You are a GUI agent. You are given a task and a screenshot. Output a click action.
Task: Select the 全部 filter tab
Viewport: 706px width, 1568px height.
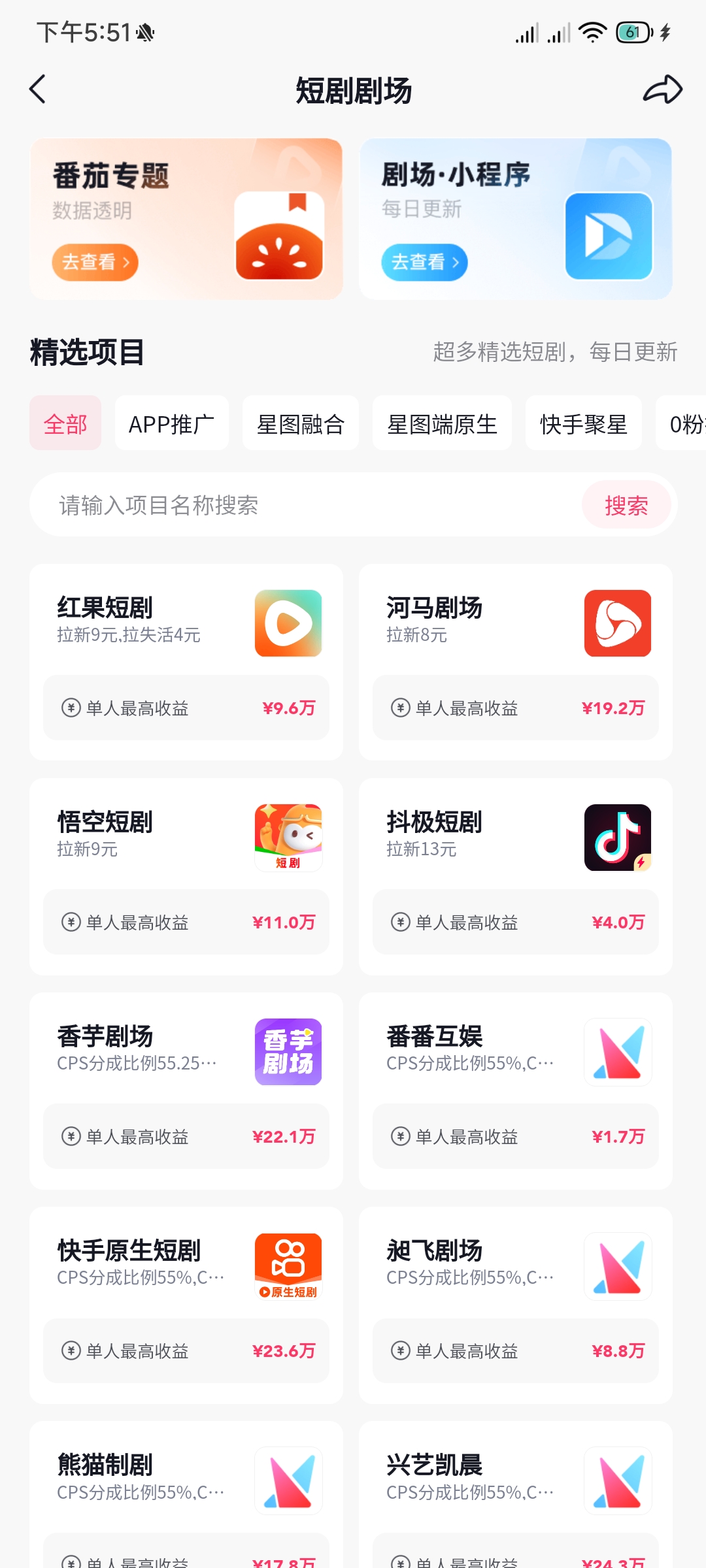(x=65, y=423)
